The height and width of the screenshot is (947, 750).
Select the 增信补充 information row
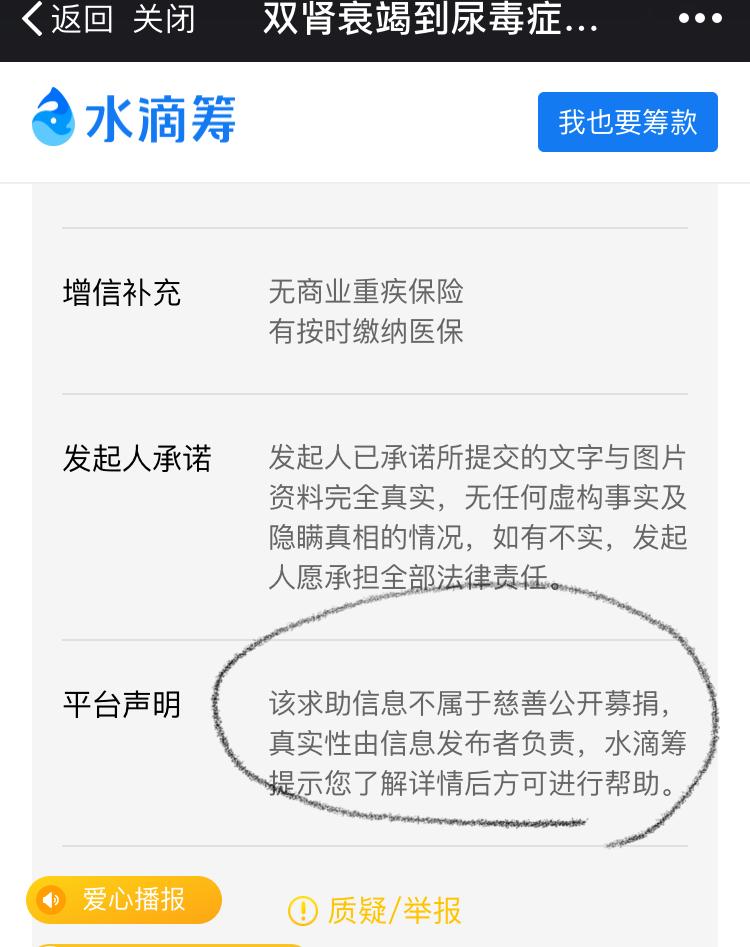(x=122, y=293)
